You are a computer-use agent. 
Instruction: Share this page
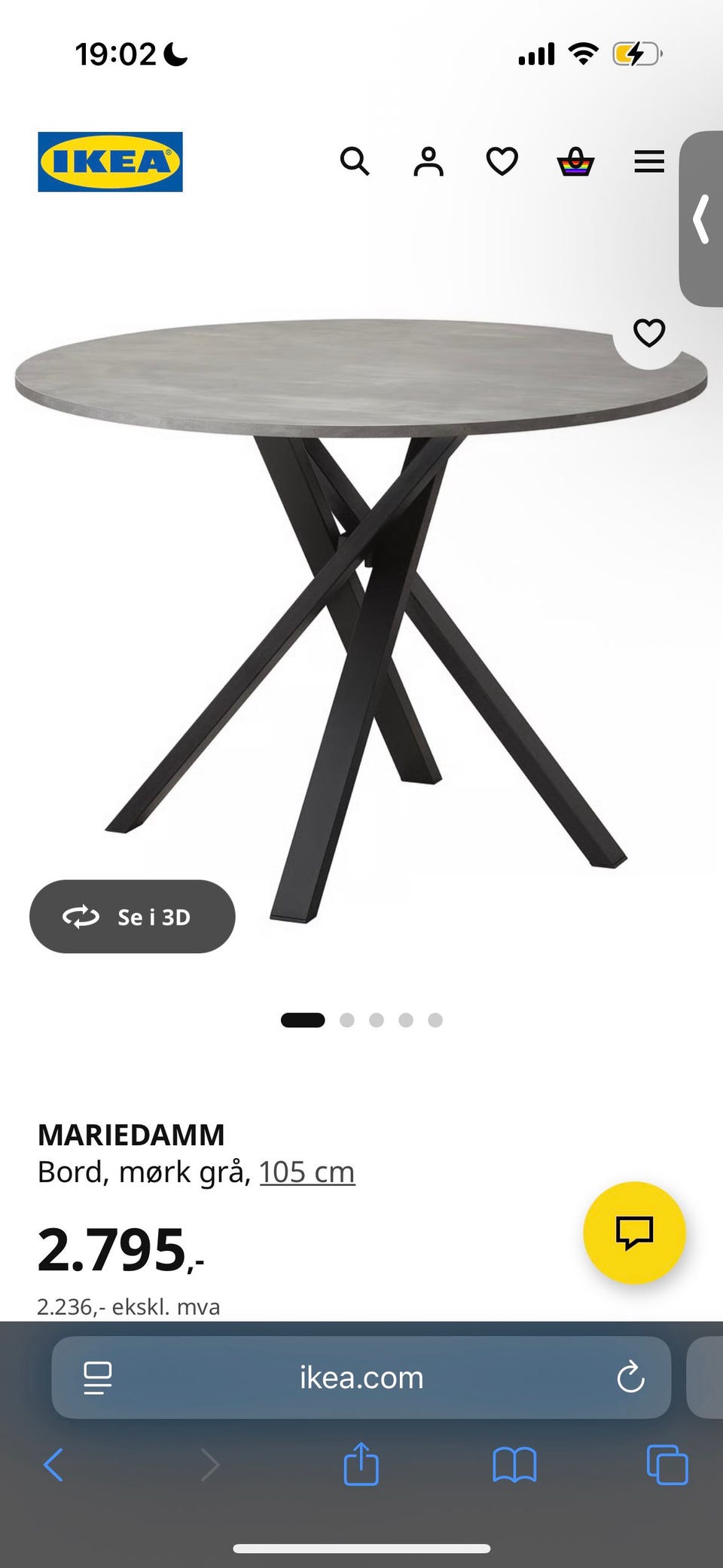(361, 1463)
